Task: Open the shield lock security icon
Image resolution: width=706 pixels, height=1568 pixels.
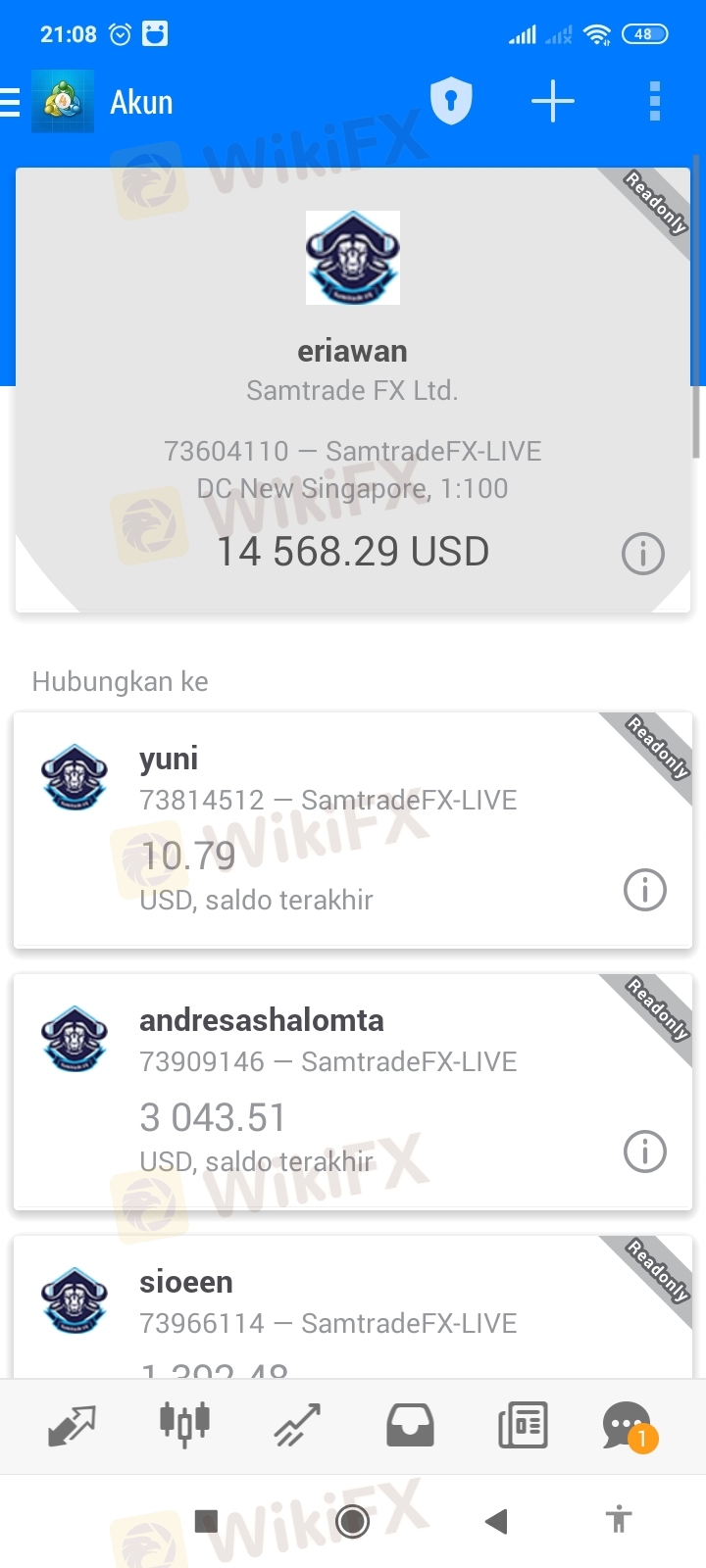Action: (451, 102)
